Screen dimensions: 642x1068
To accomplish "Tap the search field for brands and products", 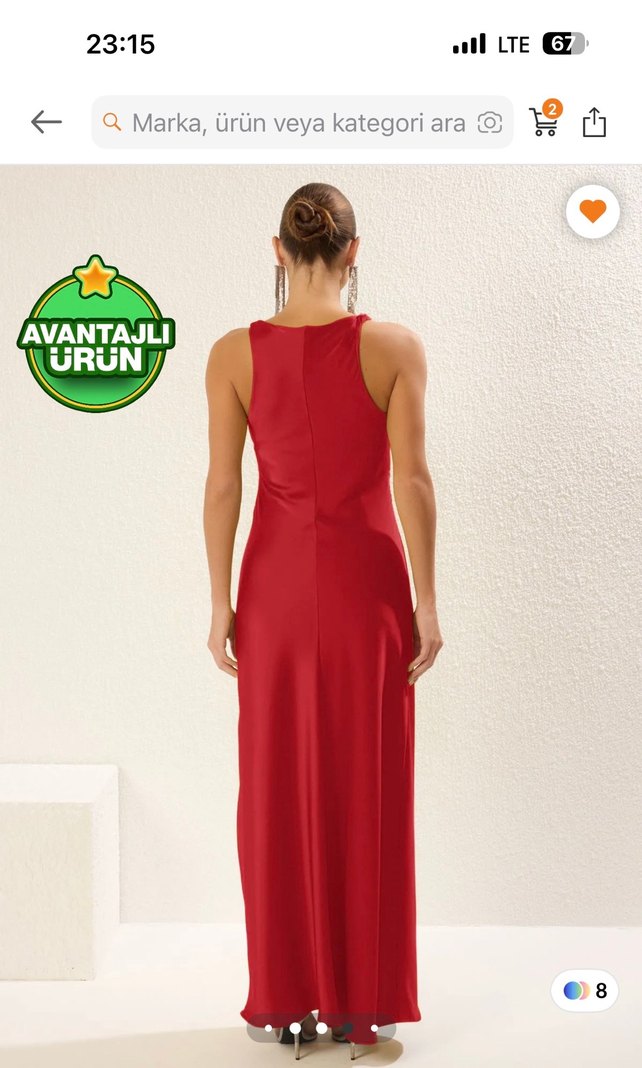I will coord(298,123).
